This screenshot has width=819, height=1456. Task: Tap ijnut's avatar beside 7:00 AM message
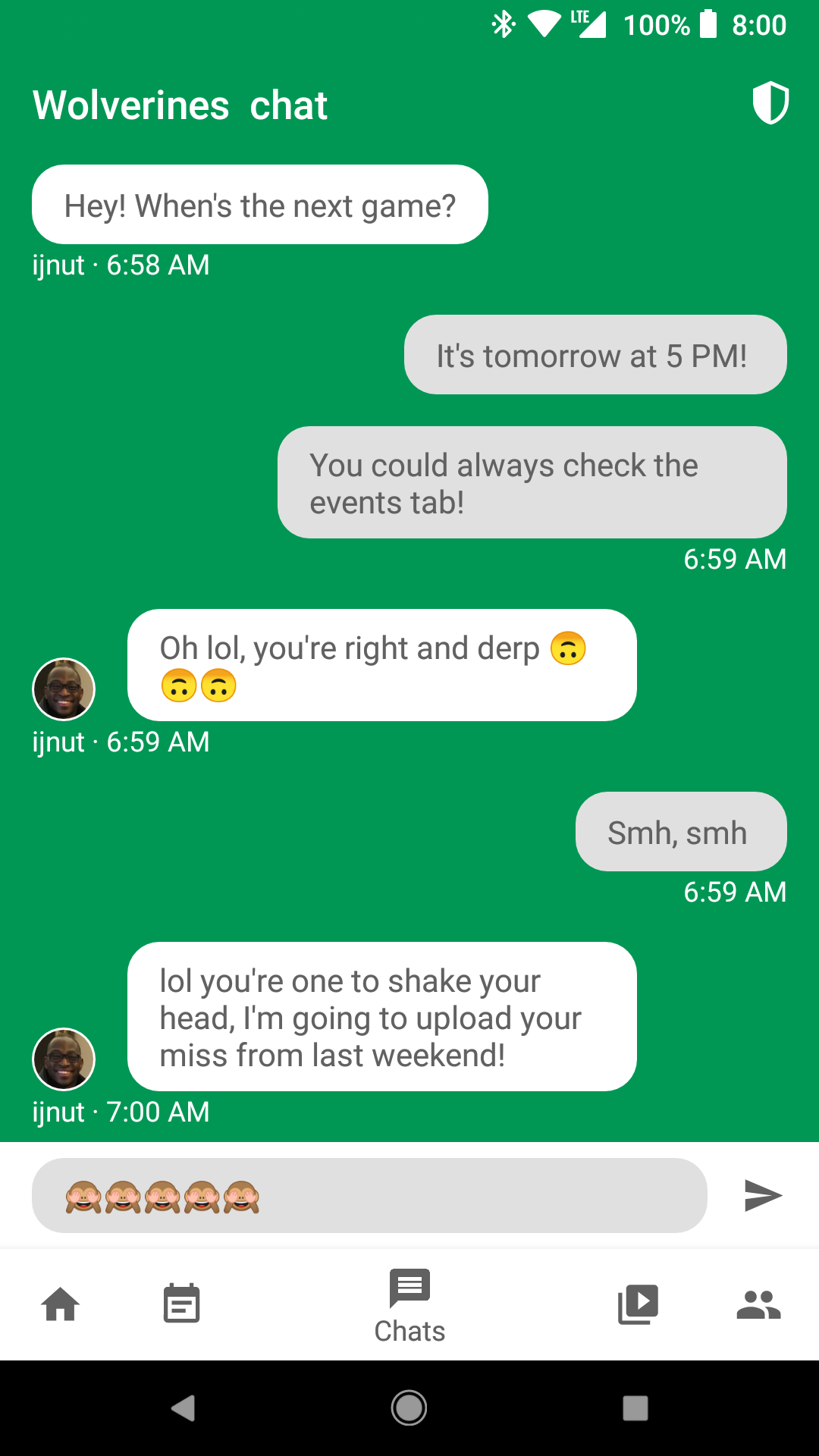pos(64,1059)
